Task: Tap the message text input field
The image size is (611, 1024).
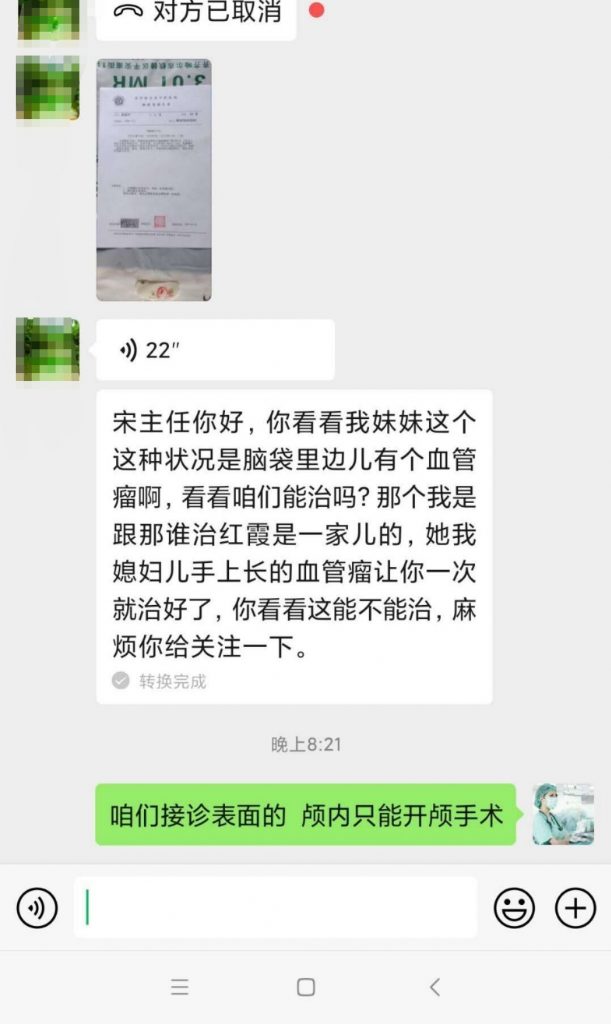Action: (275, 908)
